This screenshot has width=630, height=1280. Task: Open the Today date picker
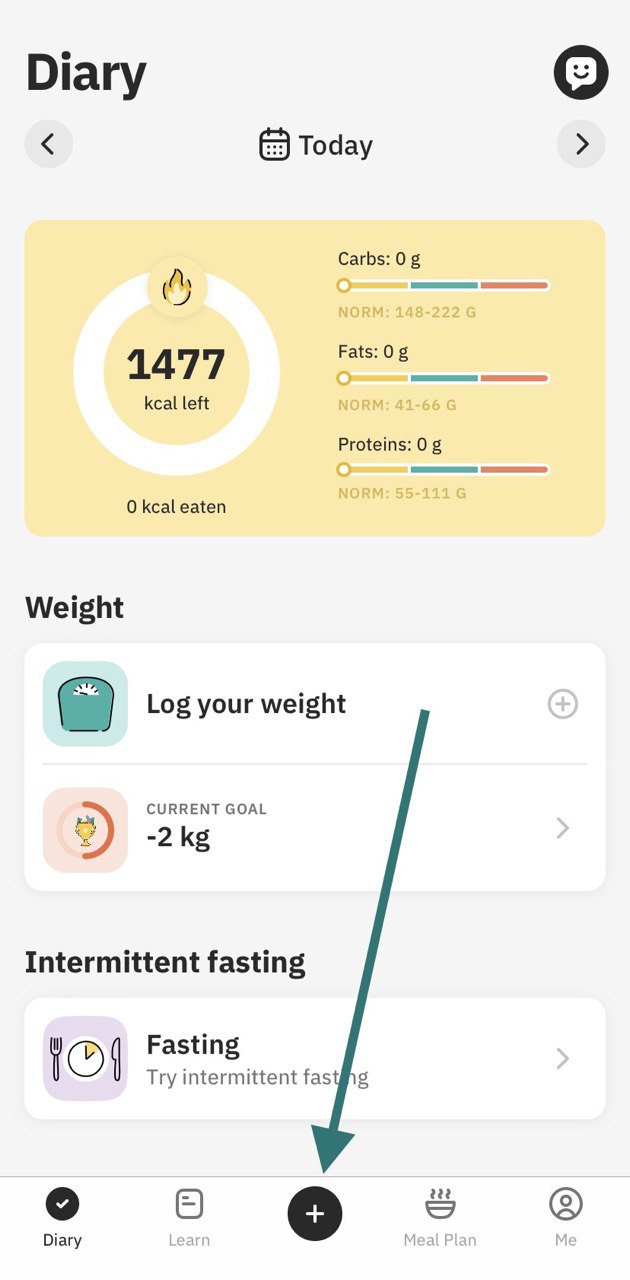pyautogui.click(x=316, y=145)
